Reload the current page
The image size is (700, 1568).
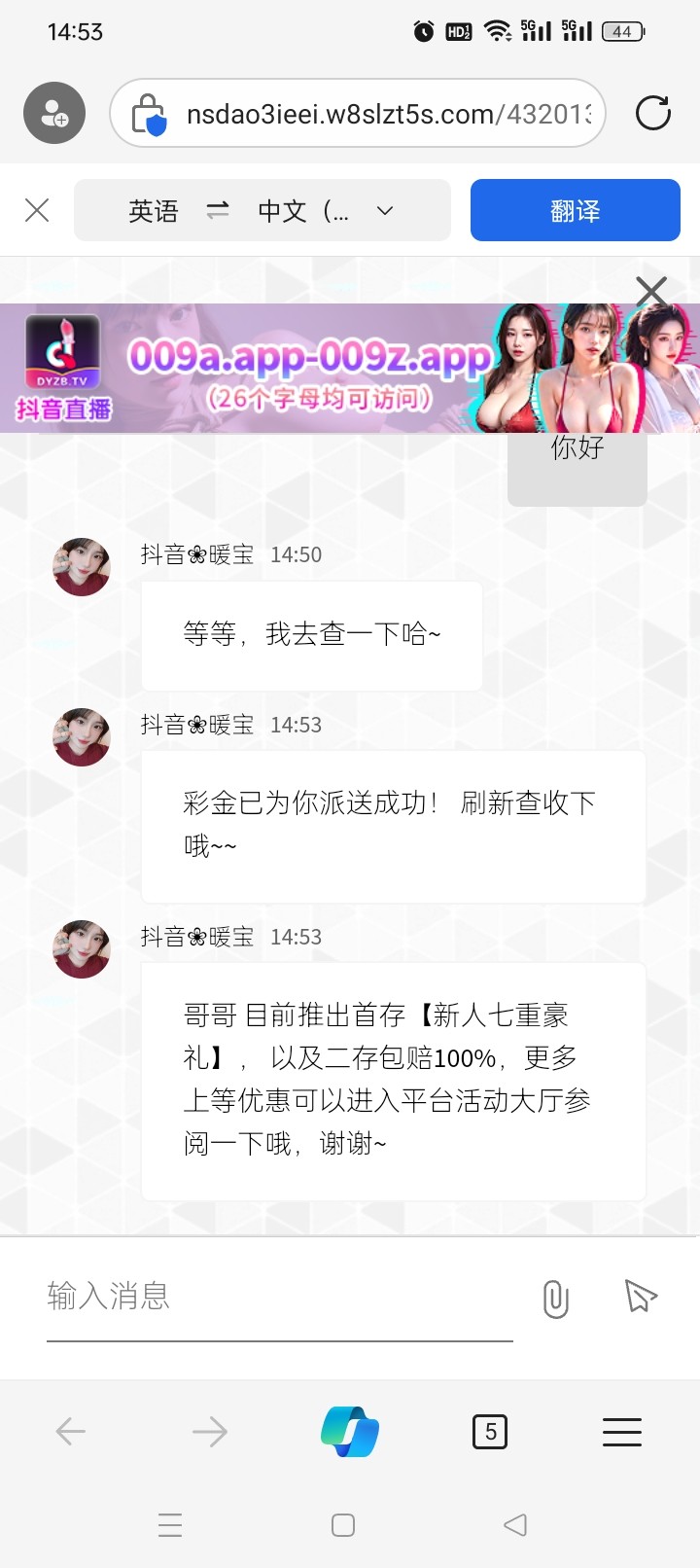click(652, 114)
